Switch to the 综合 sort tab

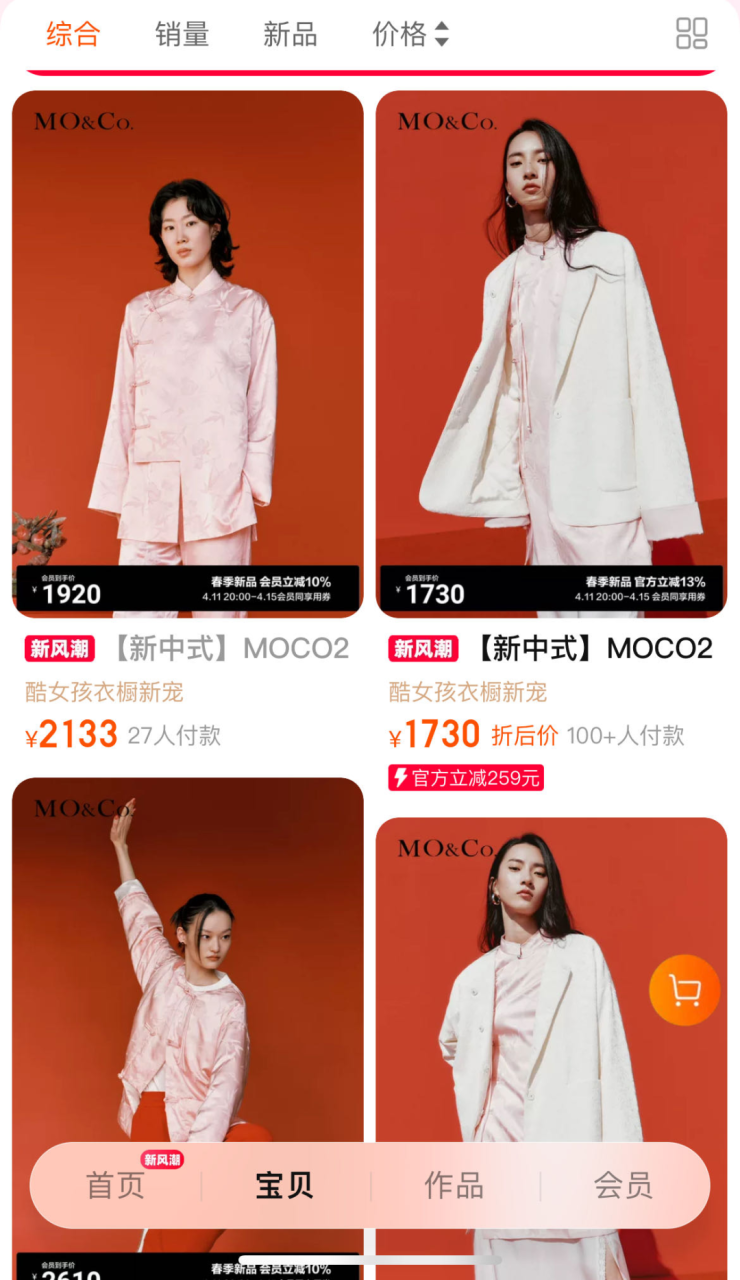click(x=73, y=34)
